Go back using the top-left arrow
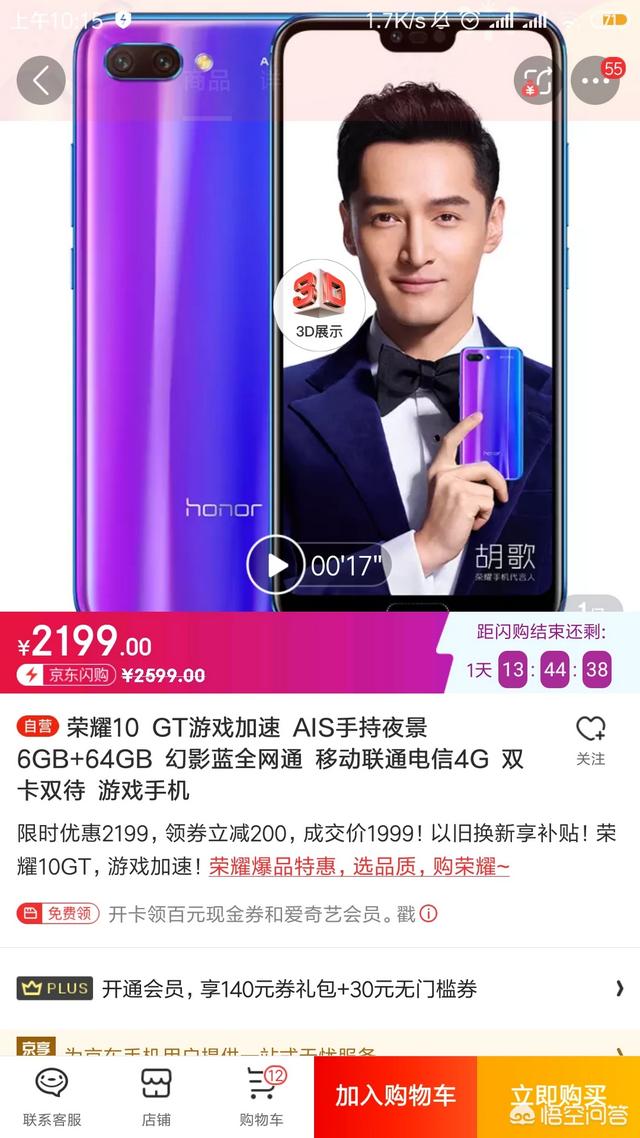Viewport: 640px width, 1138px height. (41, 81)
